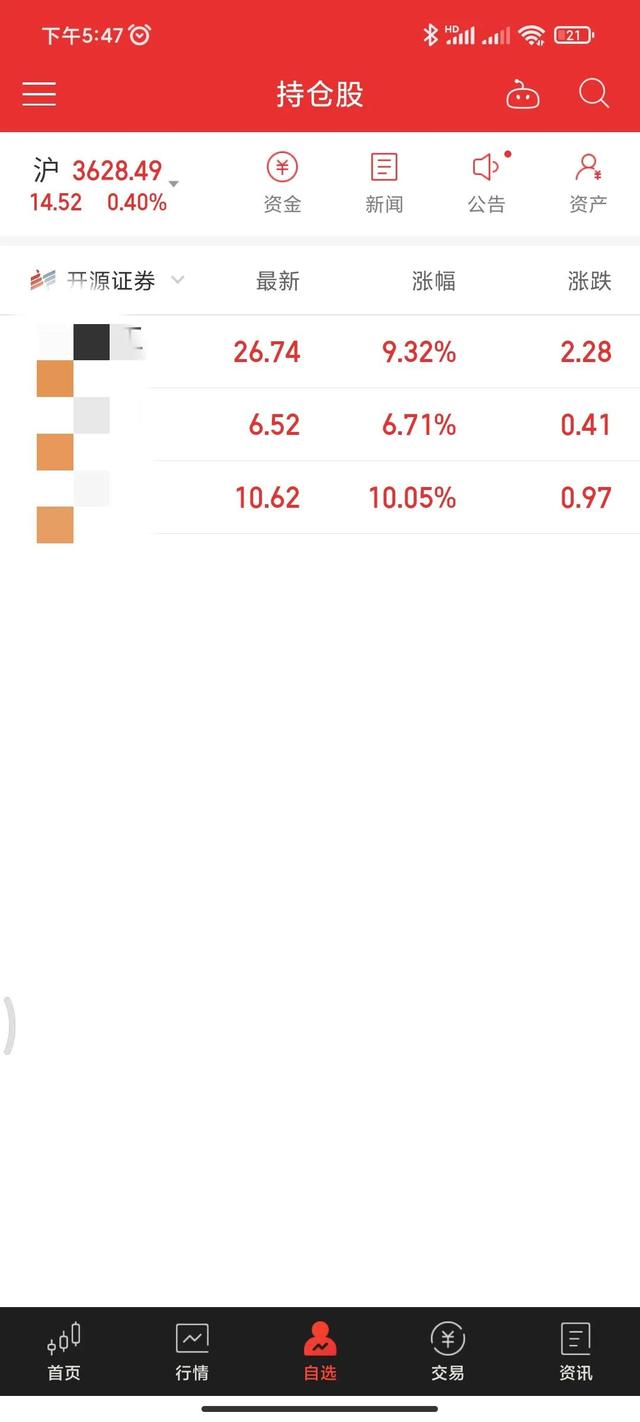Expand the Shanghai index dropdown

174,184
